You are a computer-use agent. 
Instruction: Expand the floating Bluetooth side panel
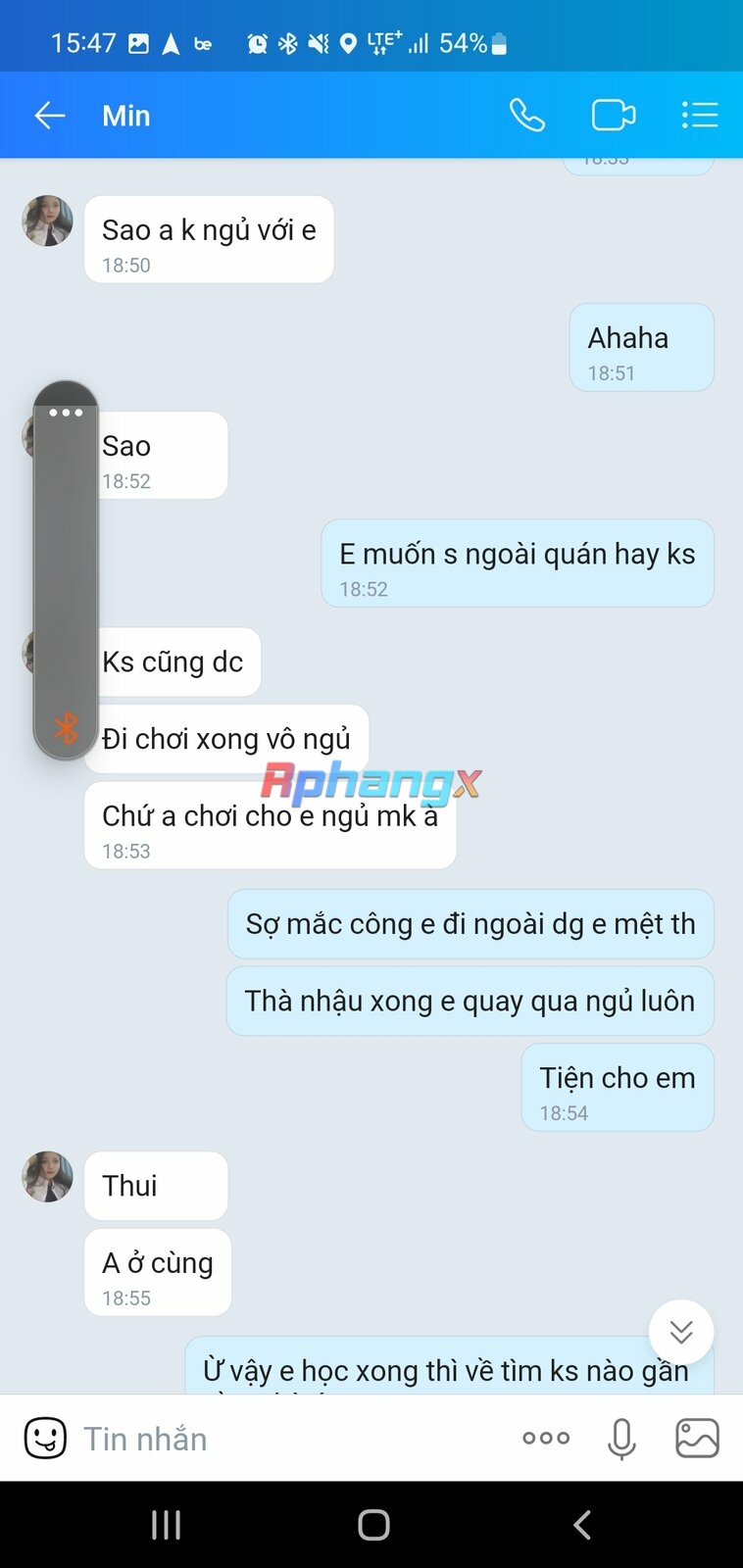(x=66, y=413)
